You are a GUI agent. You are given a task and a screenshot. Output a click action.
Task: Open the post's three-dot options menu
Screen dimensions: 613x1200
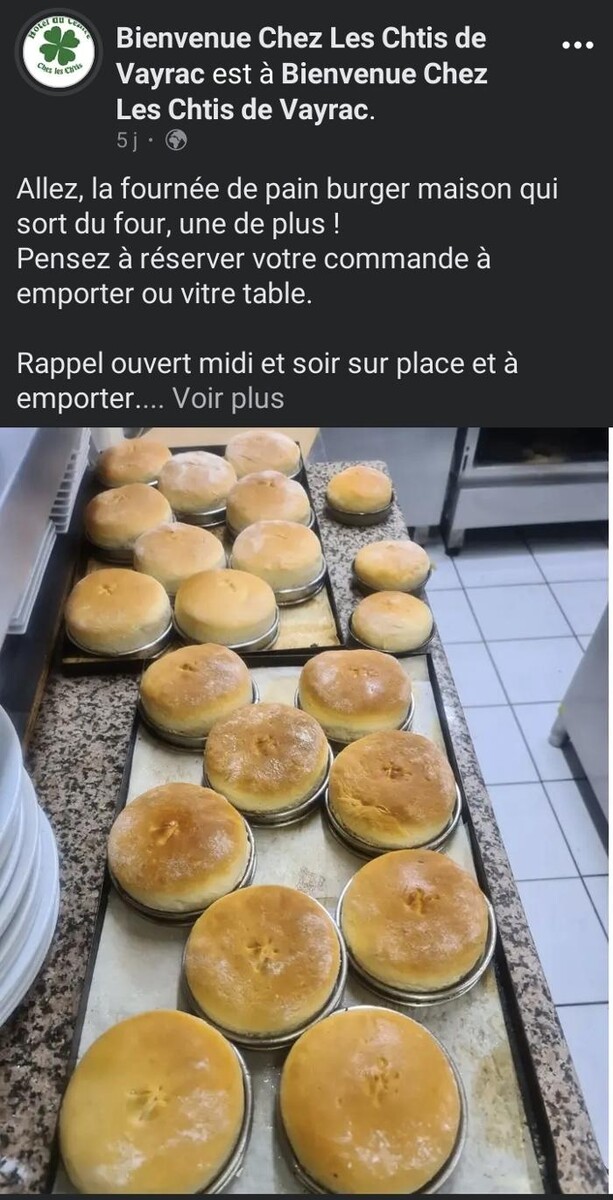click(578, 45)
